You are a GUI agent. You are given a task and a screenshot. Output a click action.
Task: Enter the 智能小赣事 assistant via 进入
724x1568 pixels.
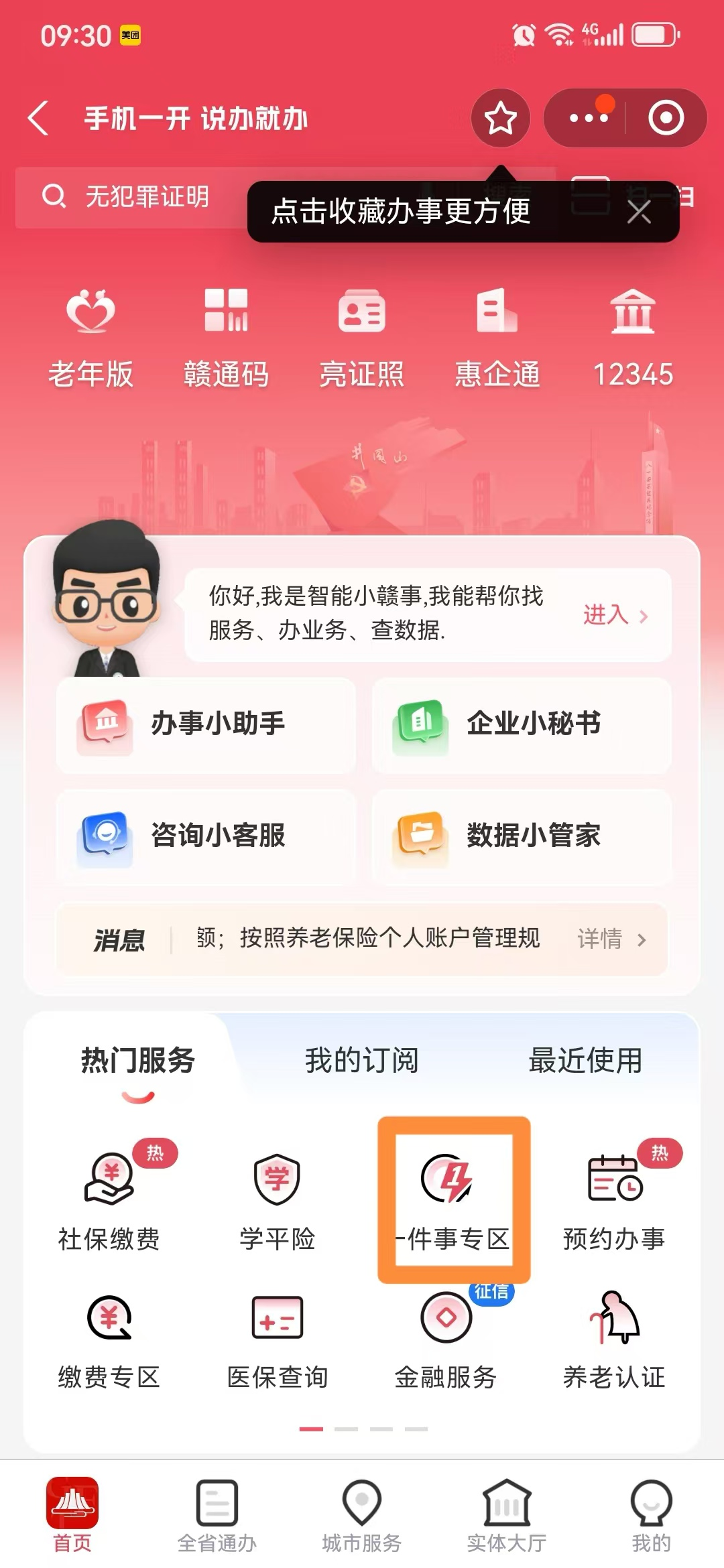[x=615, y=614]
